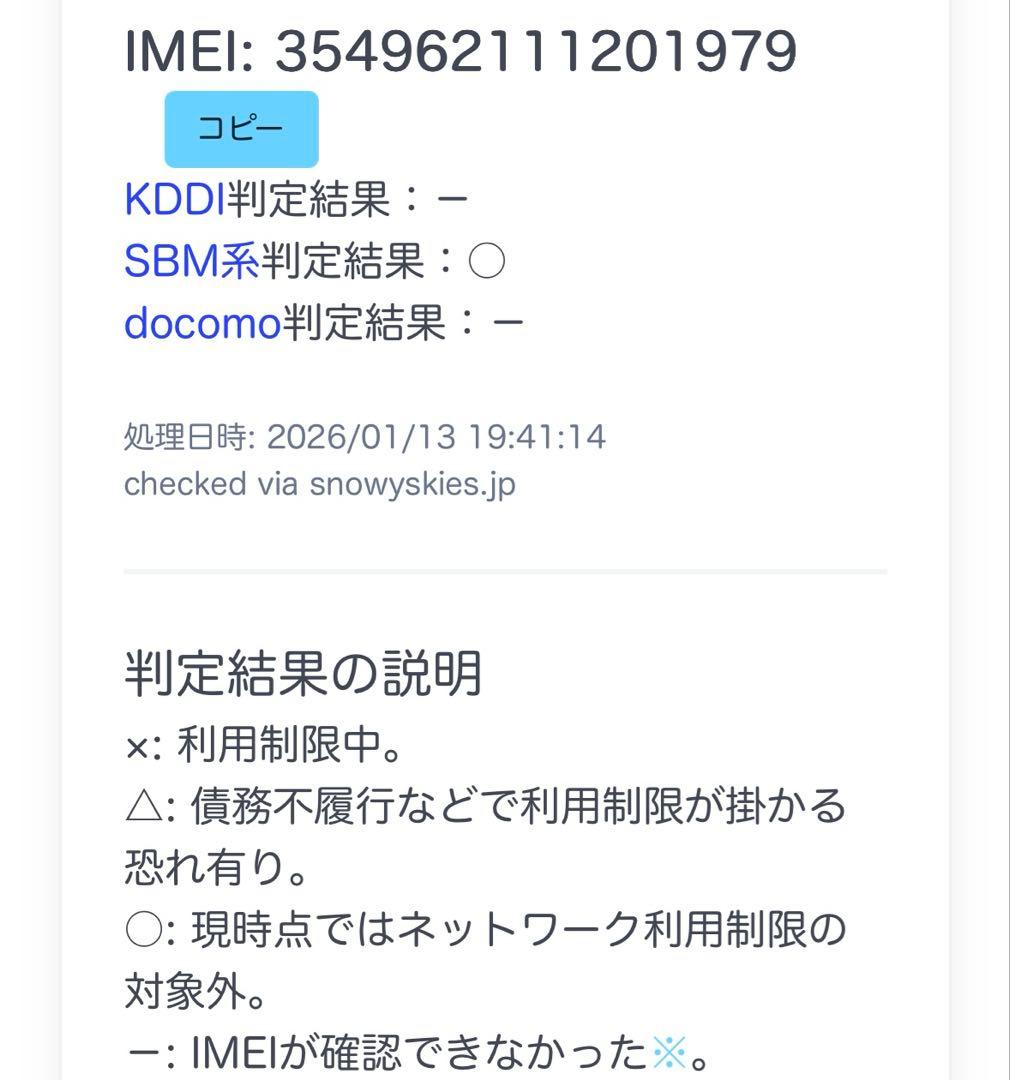Open the KDDI link
The height and width of the screenshot is (1080, 1010).
tap(175, 200)
